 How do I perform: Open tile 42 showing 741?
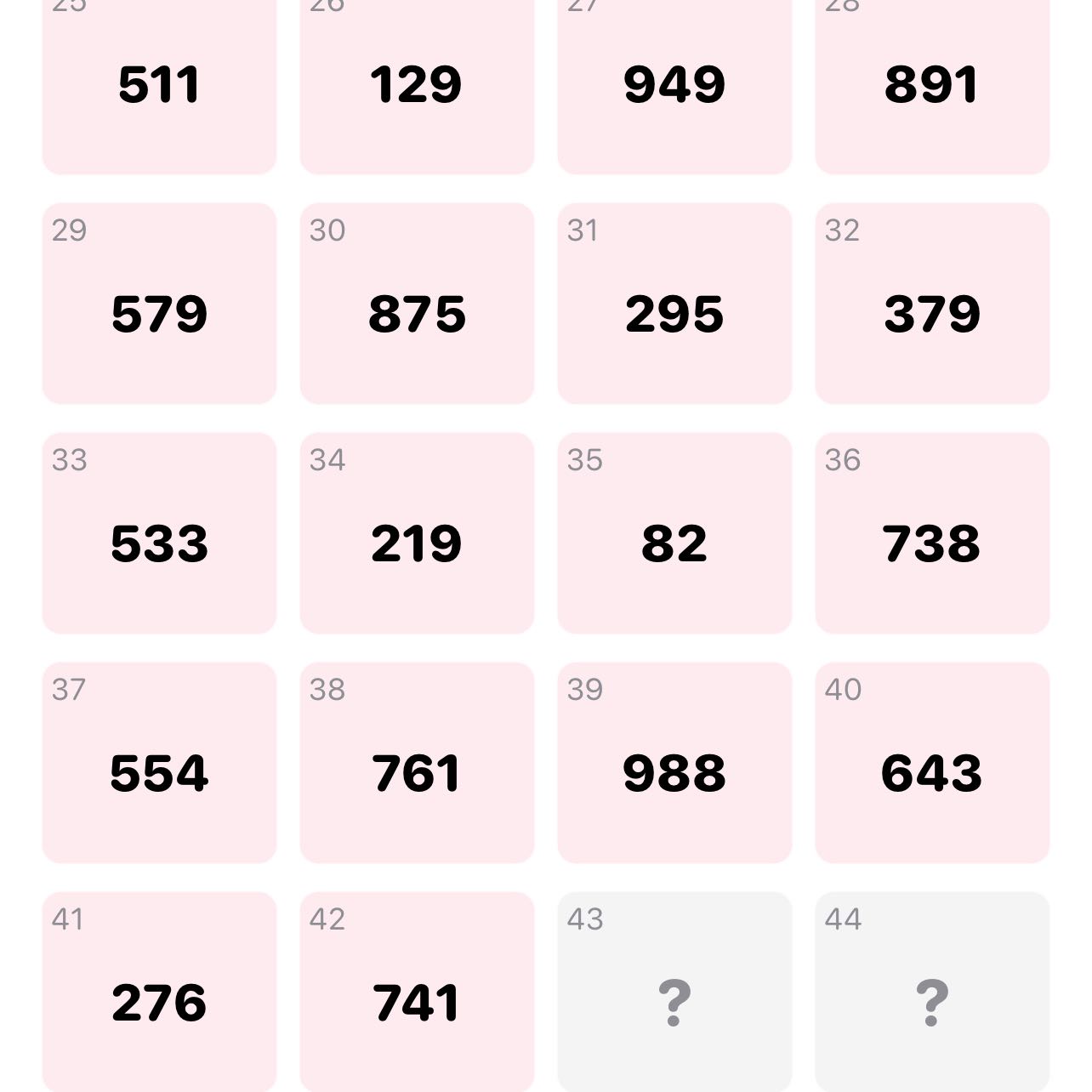tap(417, 992)
